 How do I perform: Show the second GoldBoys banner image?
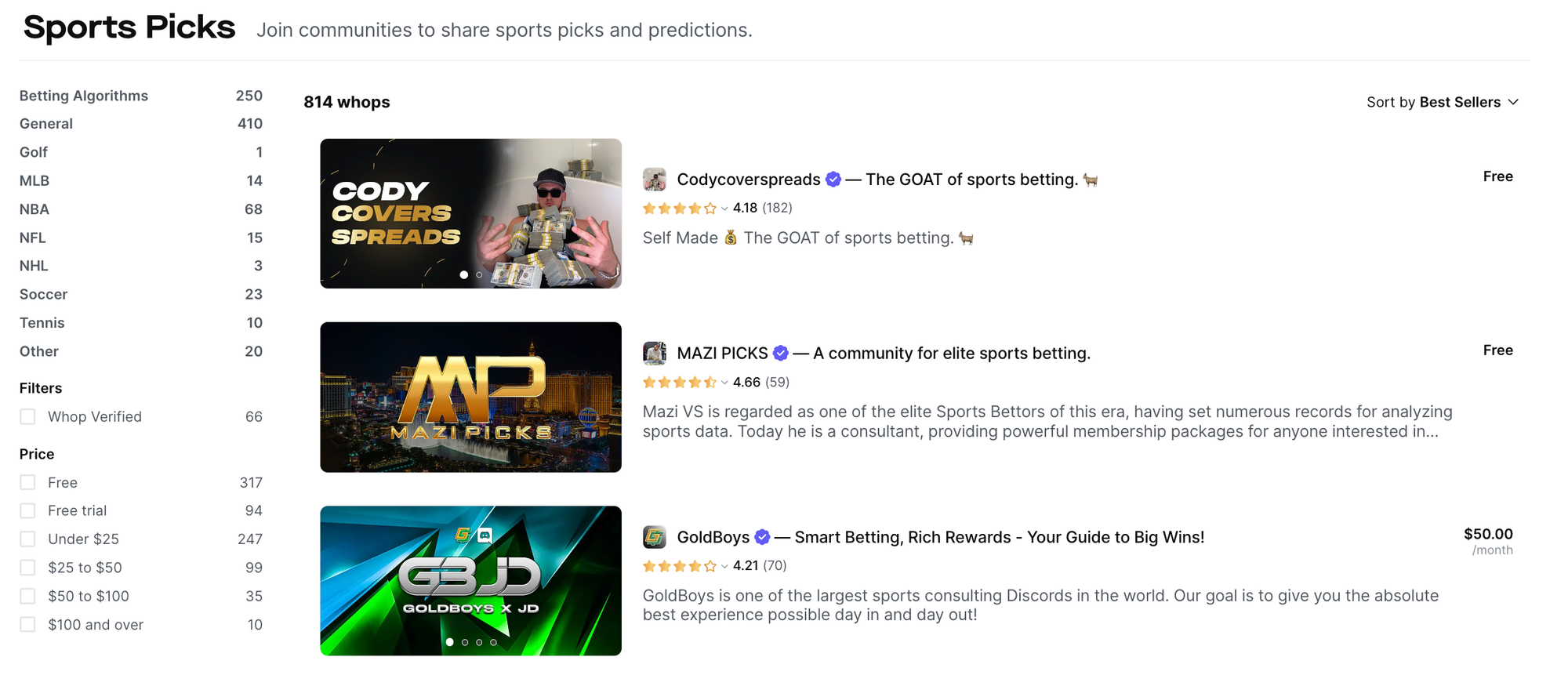click(x=465, y=642)
